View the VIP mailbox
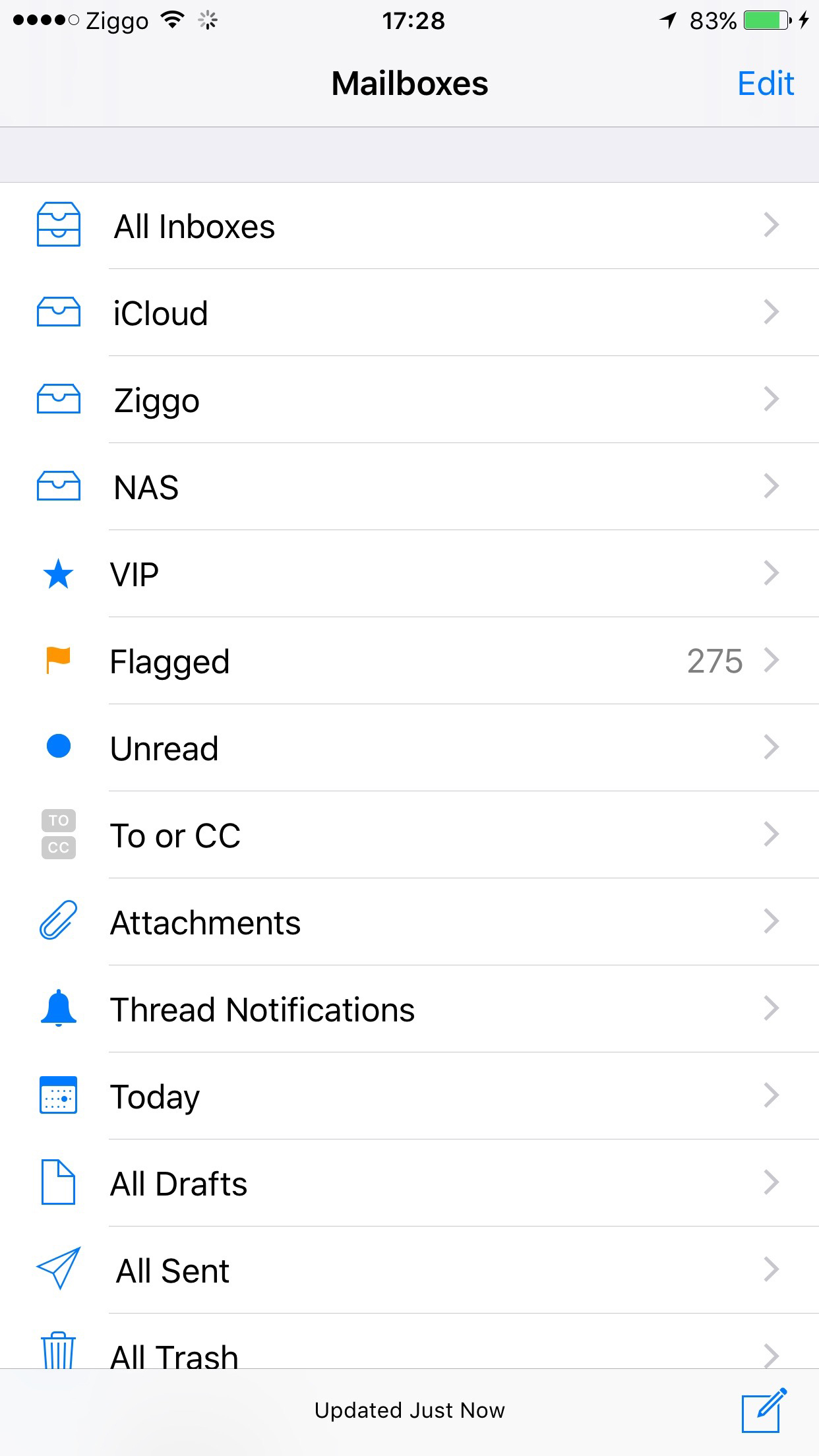The image size is (819, 1456). coord(409,574)
